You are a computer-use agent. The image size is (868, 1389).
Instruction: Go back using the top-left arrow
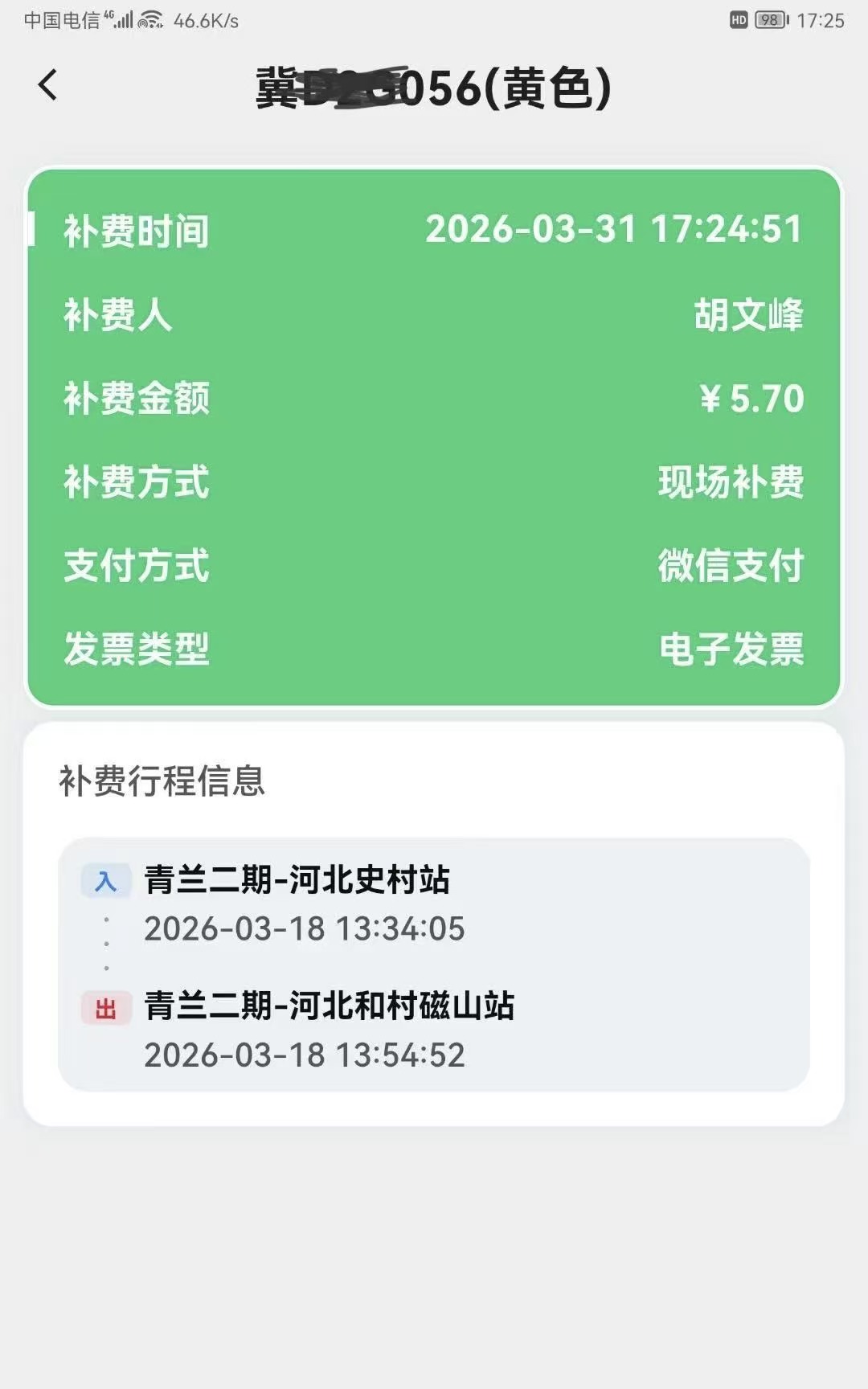coord(48,84)
